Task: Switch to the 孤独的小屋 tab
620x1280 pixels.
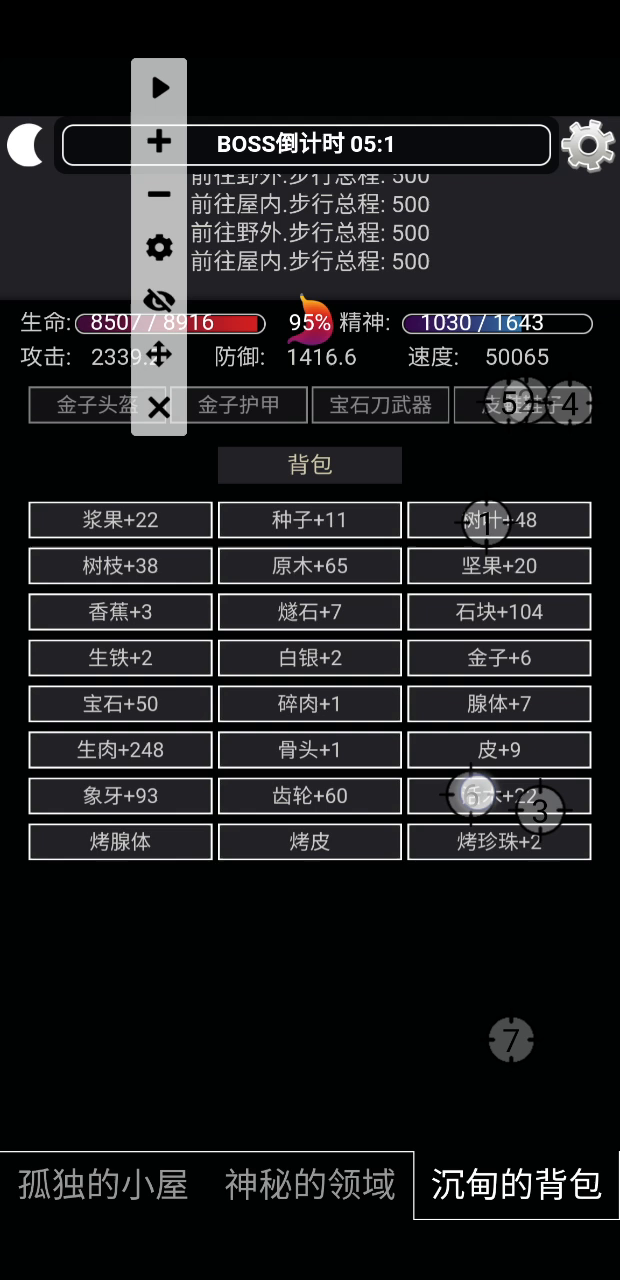Action: click(103, 1185)
